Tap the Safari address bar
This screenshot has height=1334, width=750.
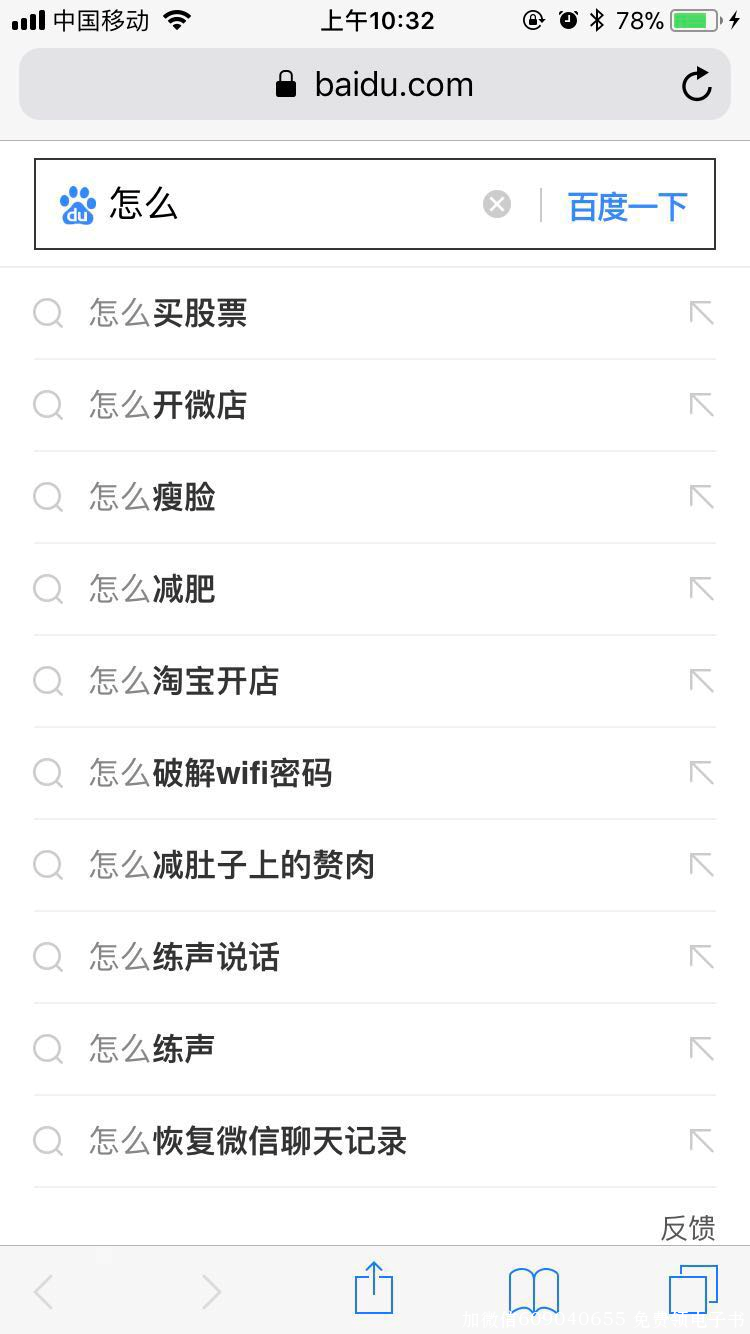[375, 85]
